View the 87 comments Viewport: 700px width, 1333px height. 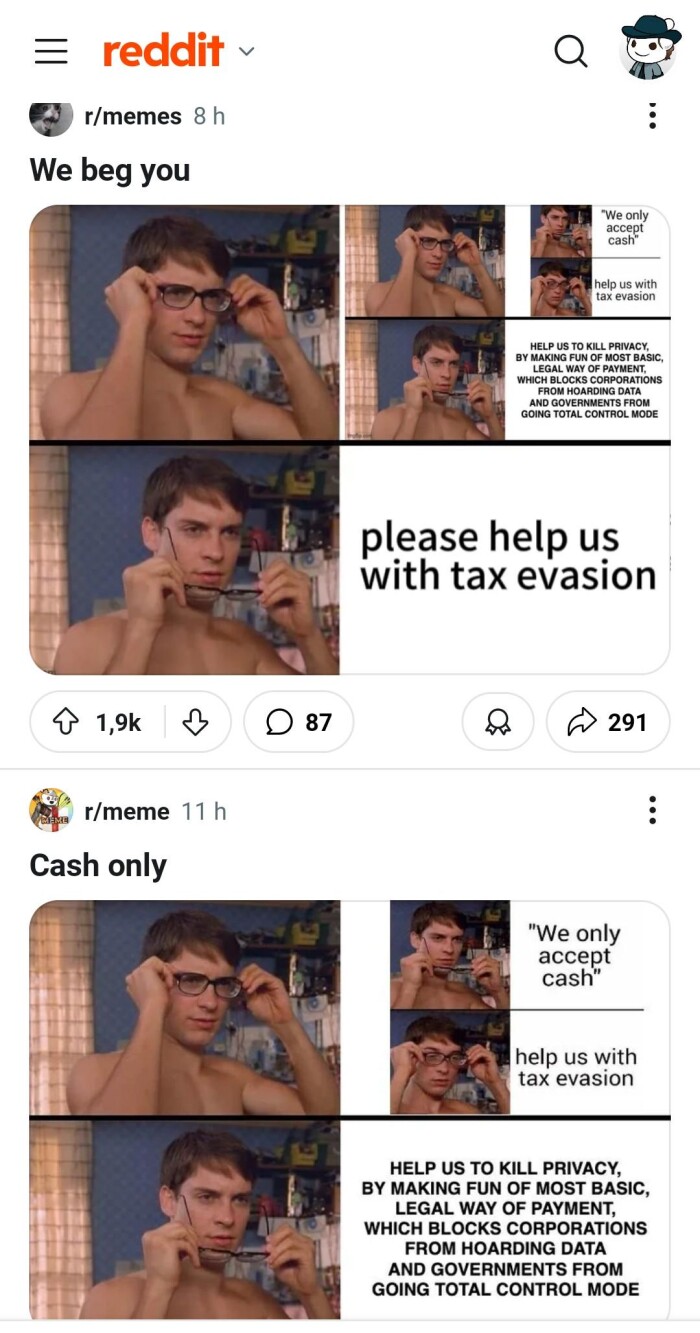tap(299, 722)
